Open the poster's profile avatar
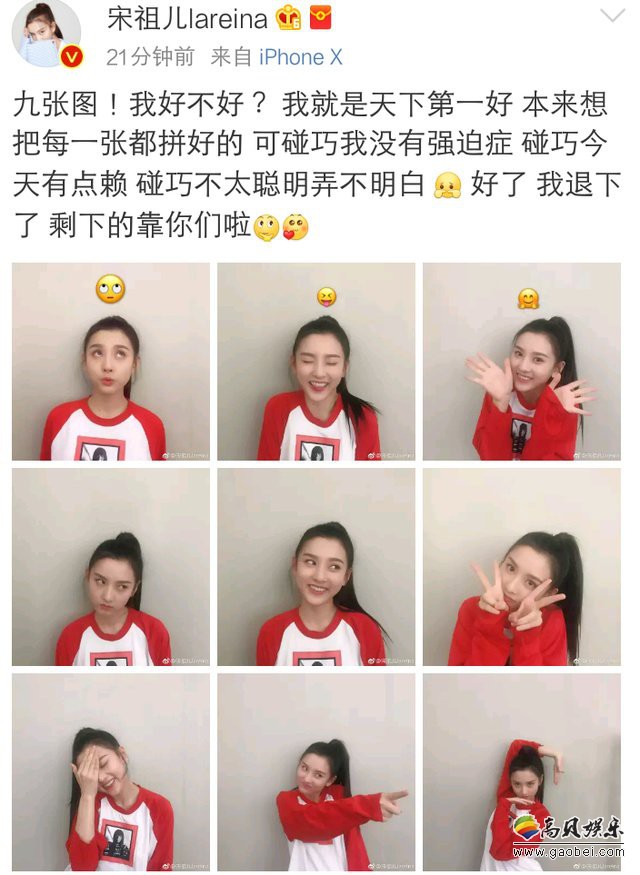640x875 pixels. (x=45, y=35)
